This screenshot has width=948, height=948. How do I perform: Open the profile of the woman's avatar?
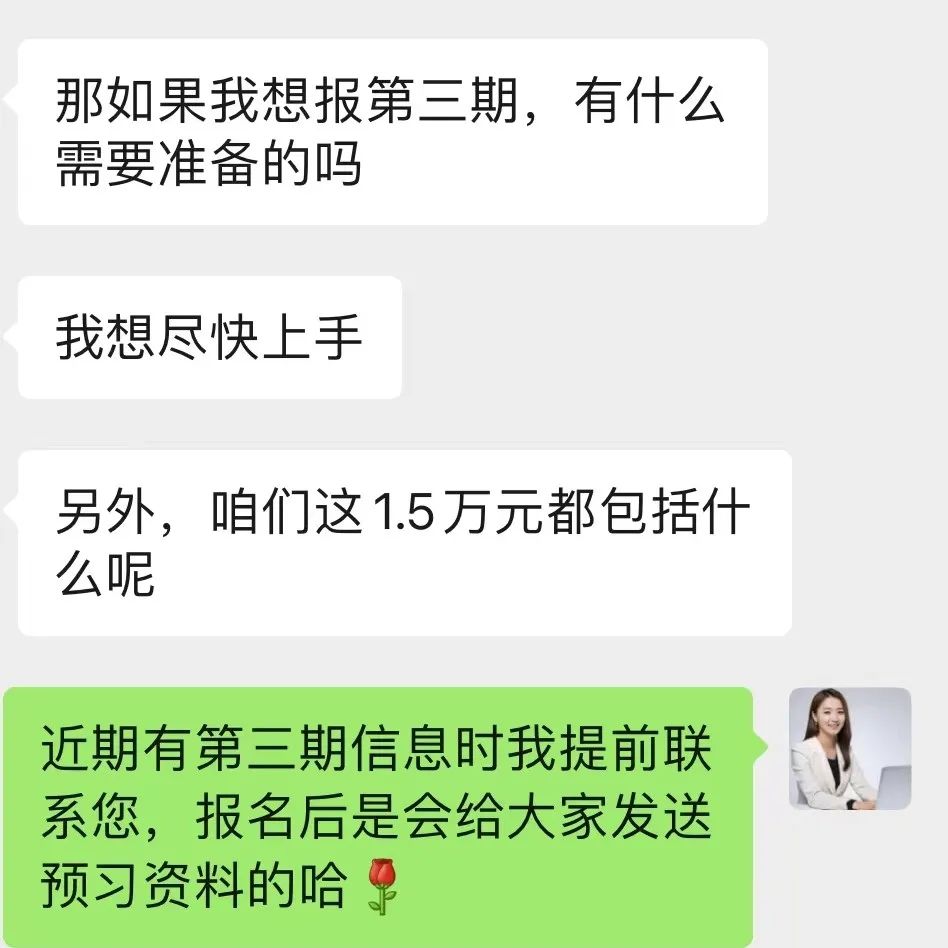[849, 747]
